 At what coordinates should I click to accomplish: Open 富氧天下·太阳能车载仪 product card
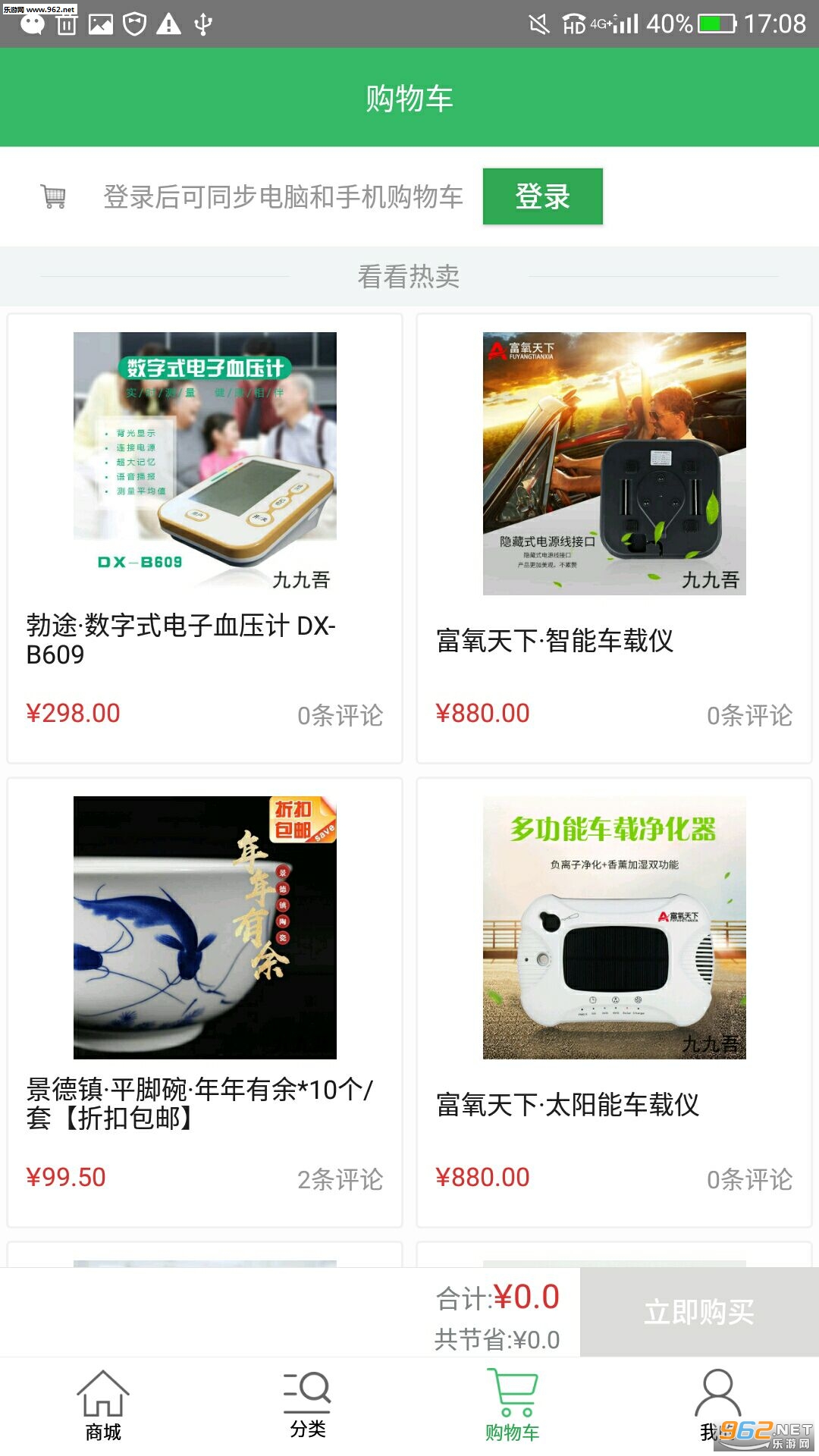[x=614, y=1001]
